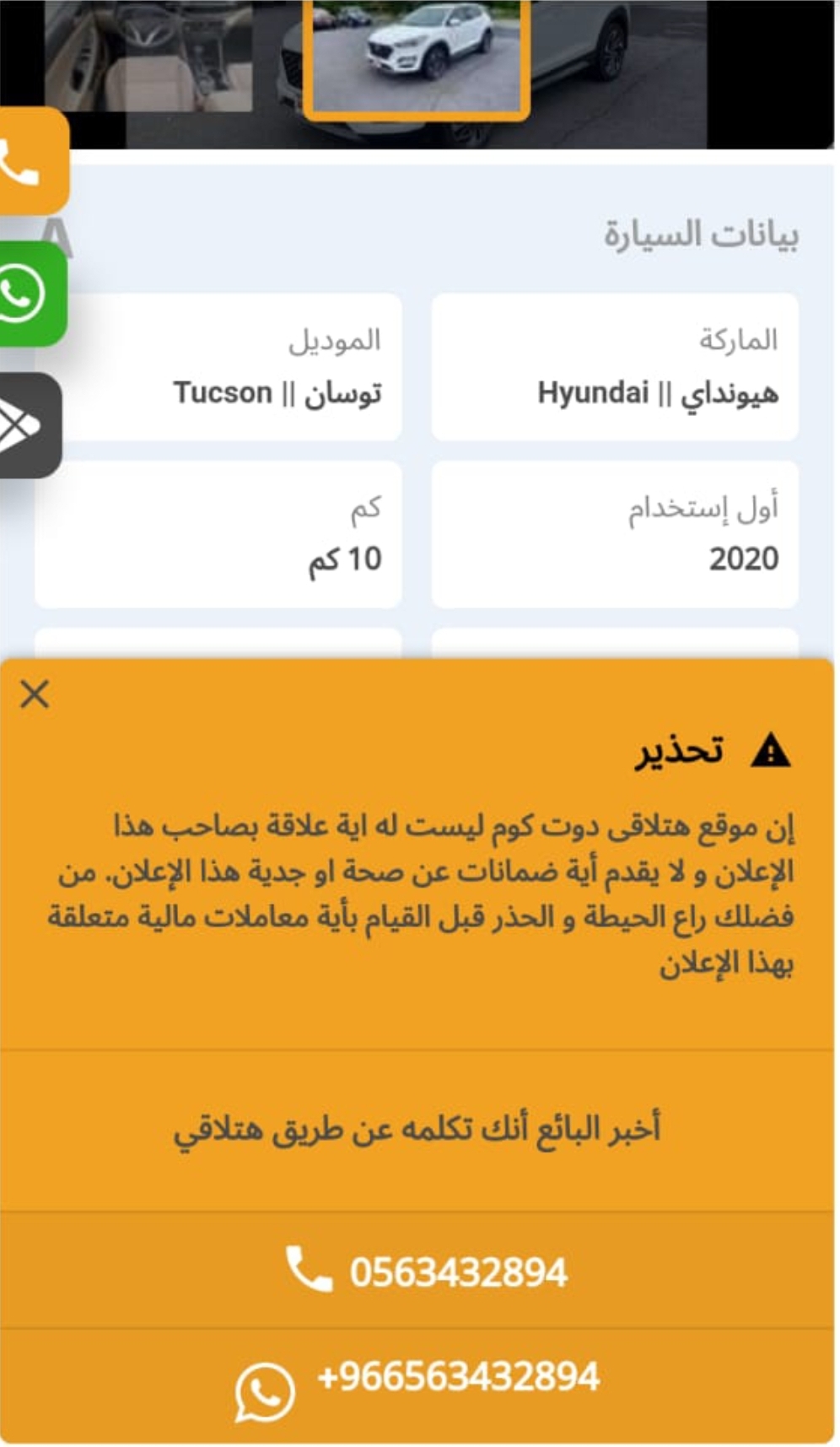Select the white car exterior thumbnail

pos(417,57)
